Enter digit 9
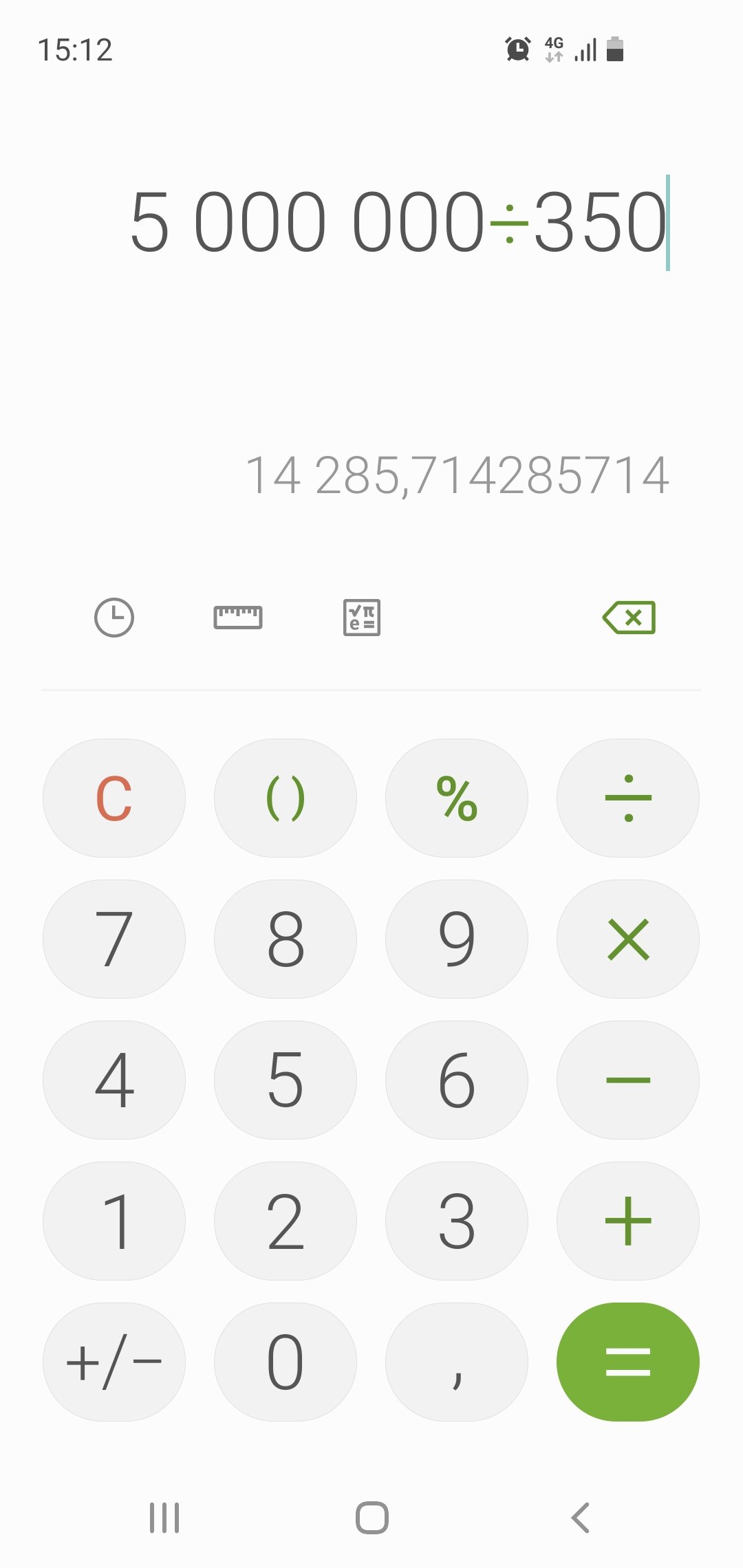This screenshot has width=743, height=1568. (457, 939)
